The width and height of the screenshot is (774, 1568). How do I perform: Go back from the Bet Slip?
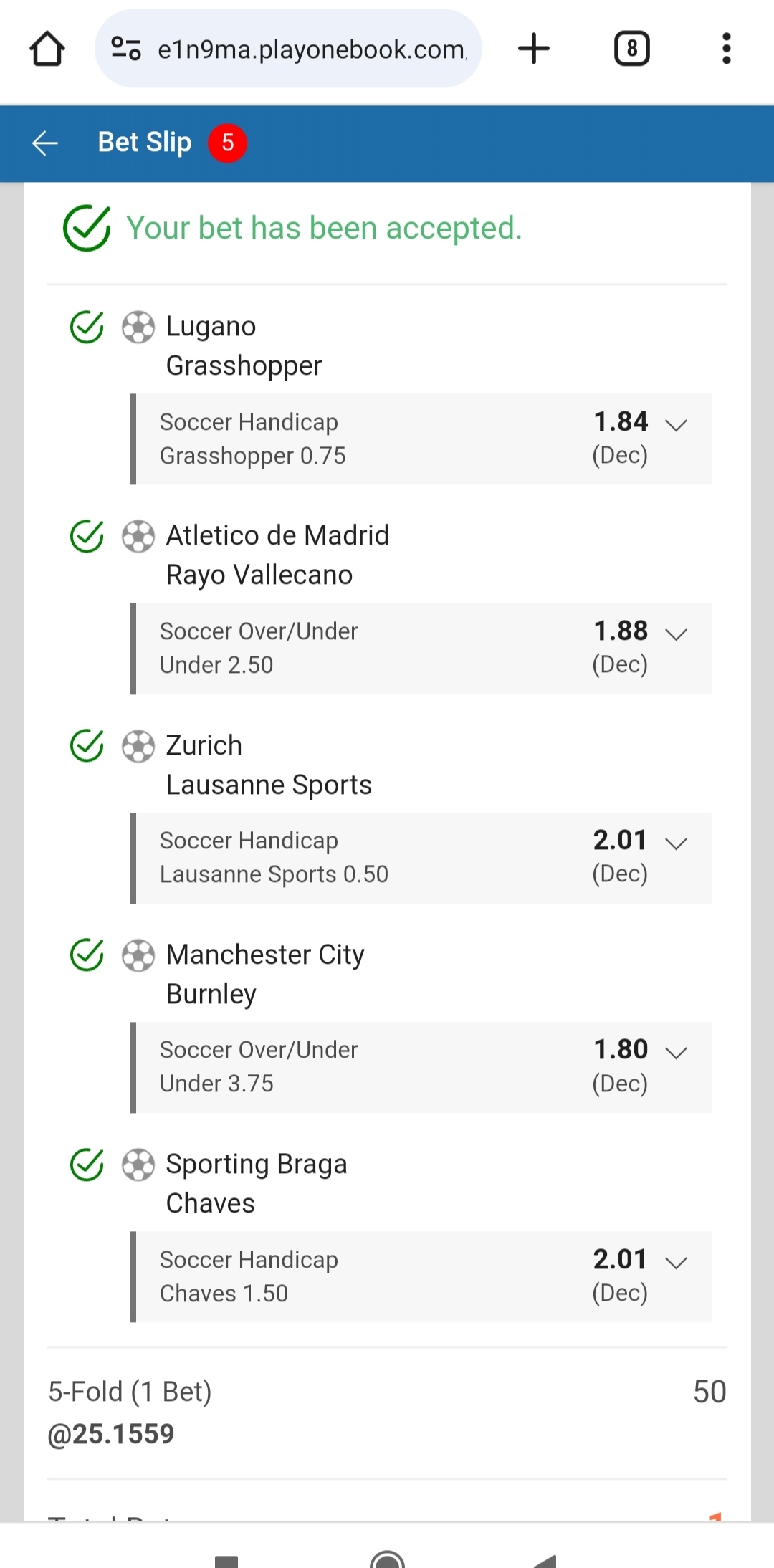click(x=45, y=143)
